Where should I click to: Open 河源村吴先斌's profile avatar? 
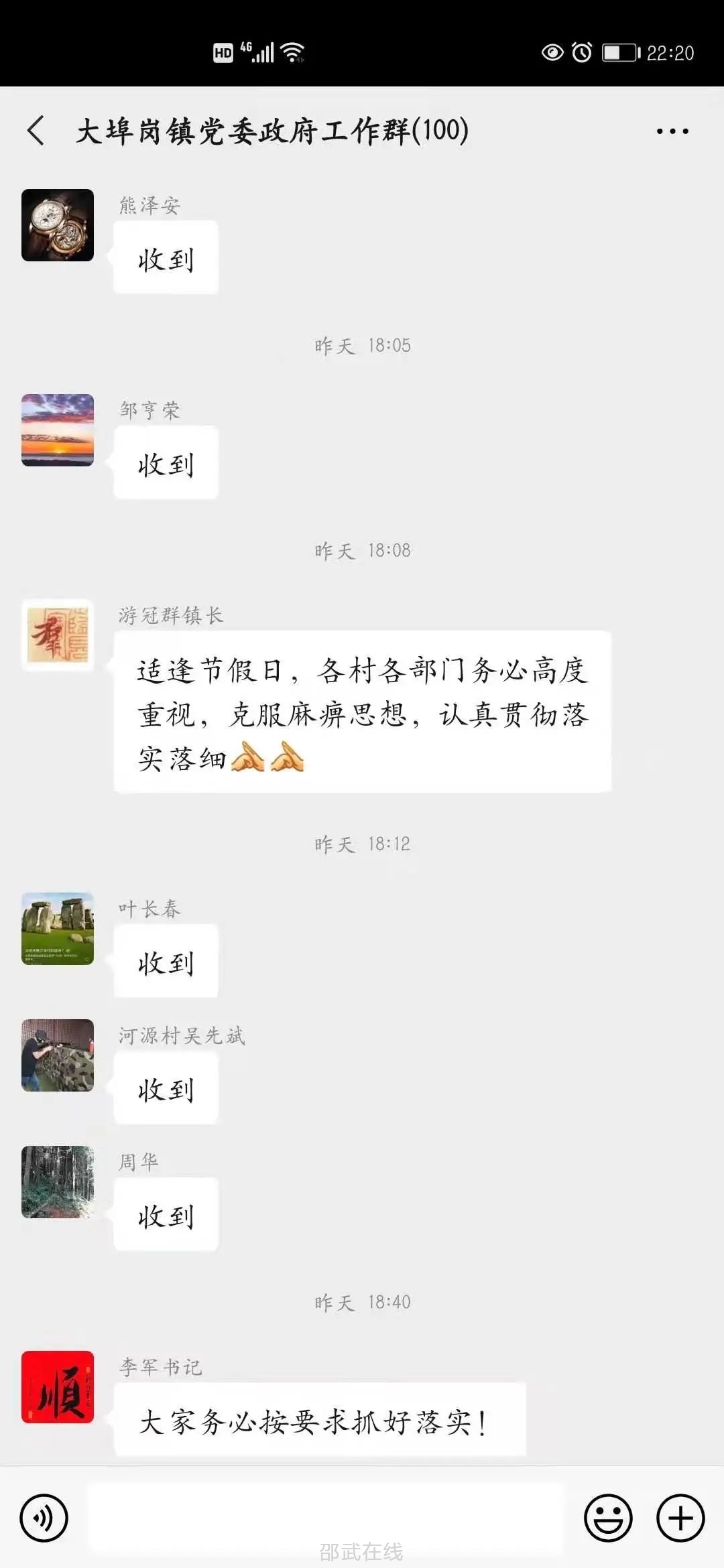[x=58, y=1055]
